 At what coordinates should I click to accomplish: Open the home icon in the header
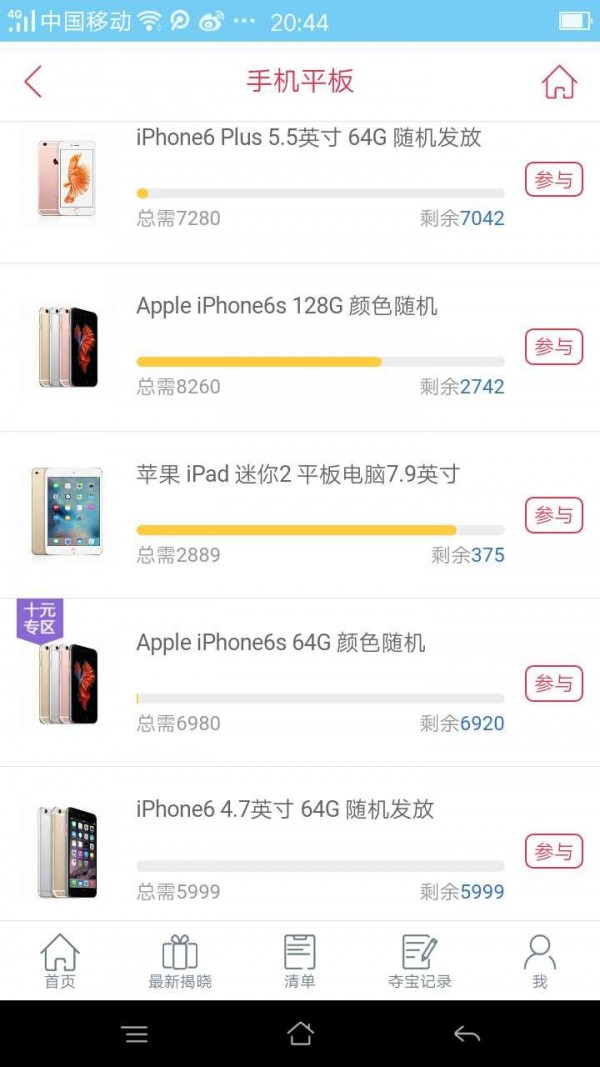coord(559,81)
